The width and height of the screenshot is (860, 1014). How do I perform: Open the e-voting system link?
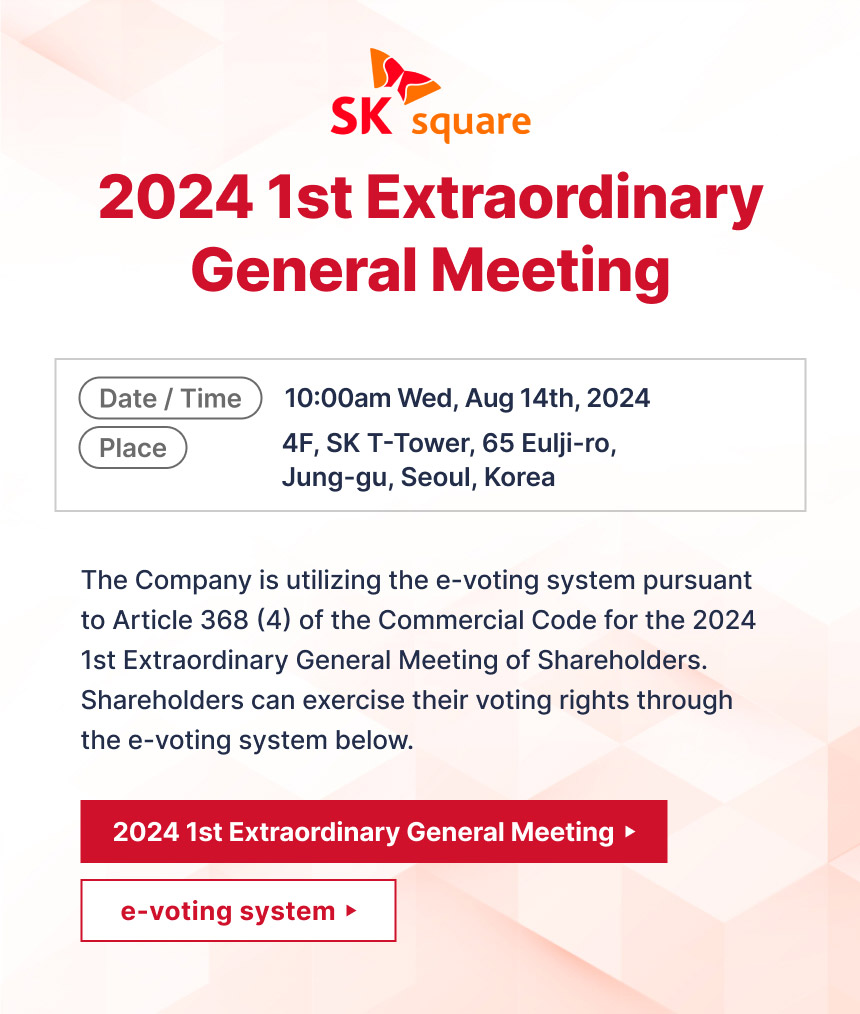click(238, 910)
